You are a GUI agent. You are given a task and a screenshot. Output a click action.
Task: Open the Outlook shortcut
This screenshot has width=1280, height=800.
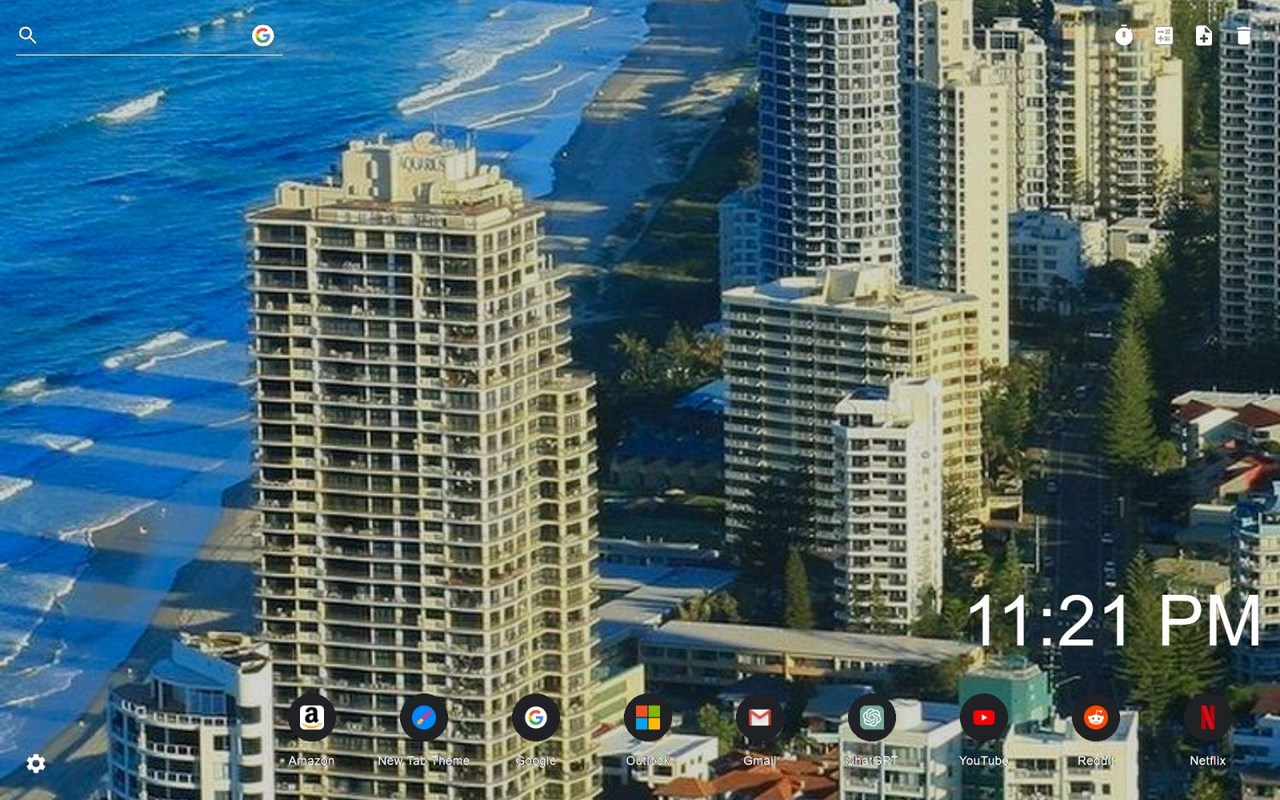click(x=648, y=718)
